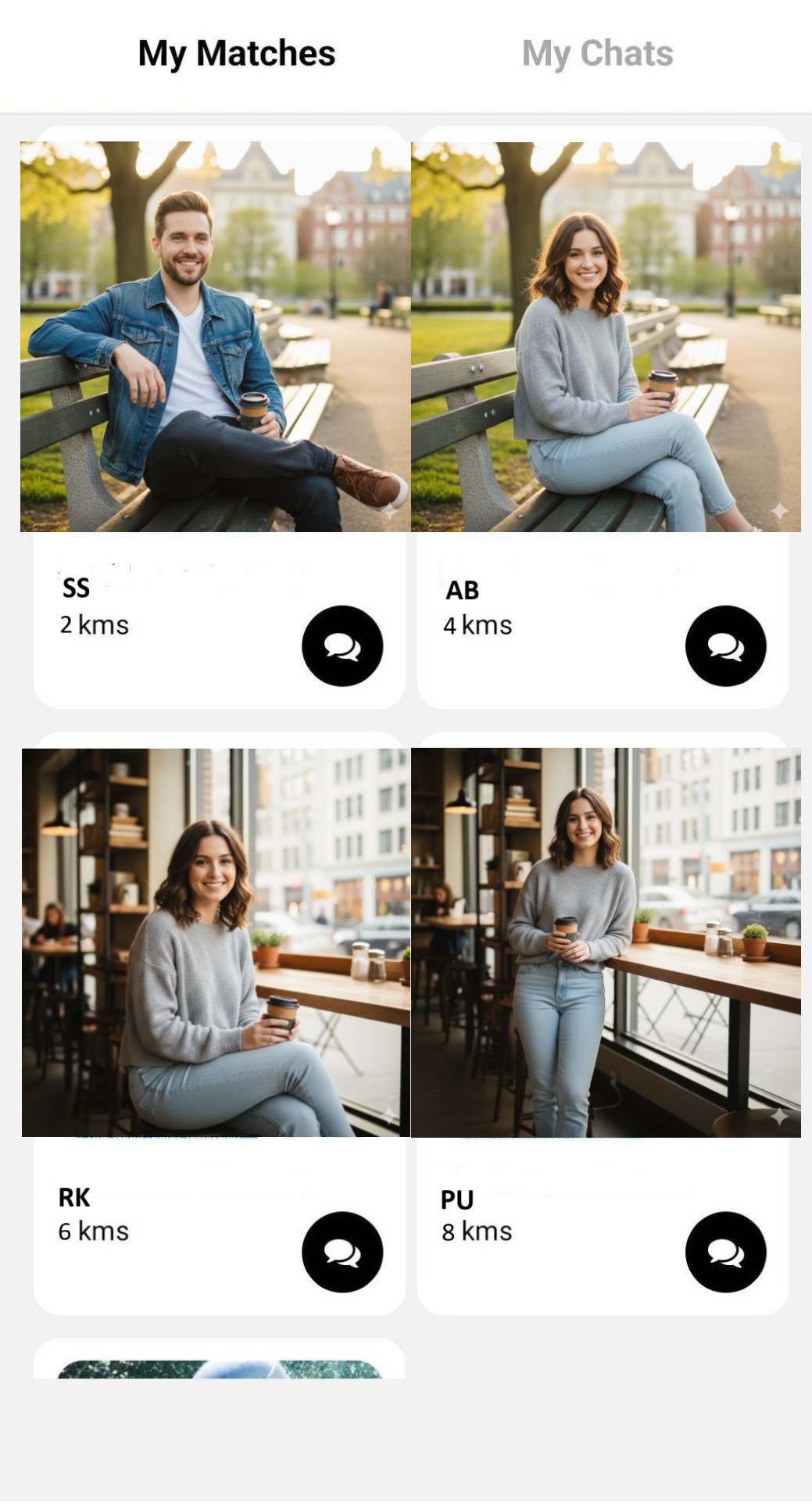The height and width of the screenshot is (1512, 812).
Task: Open the chat with RK
Action: (x=342, y=1252)
